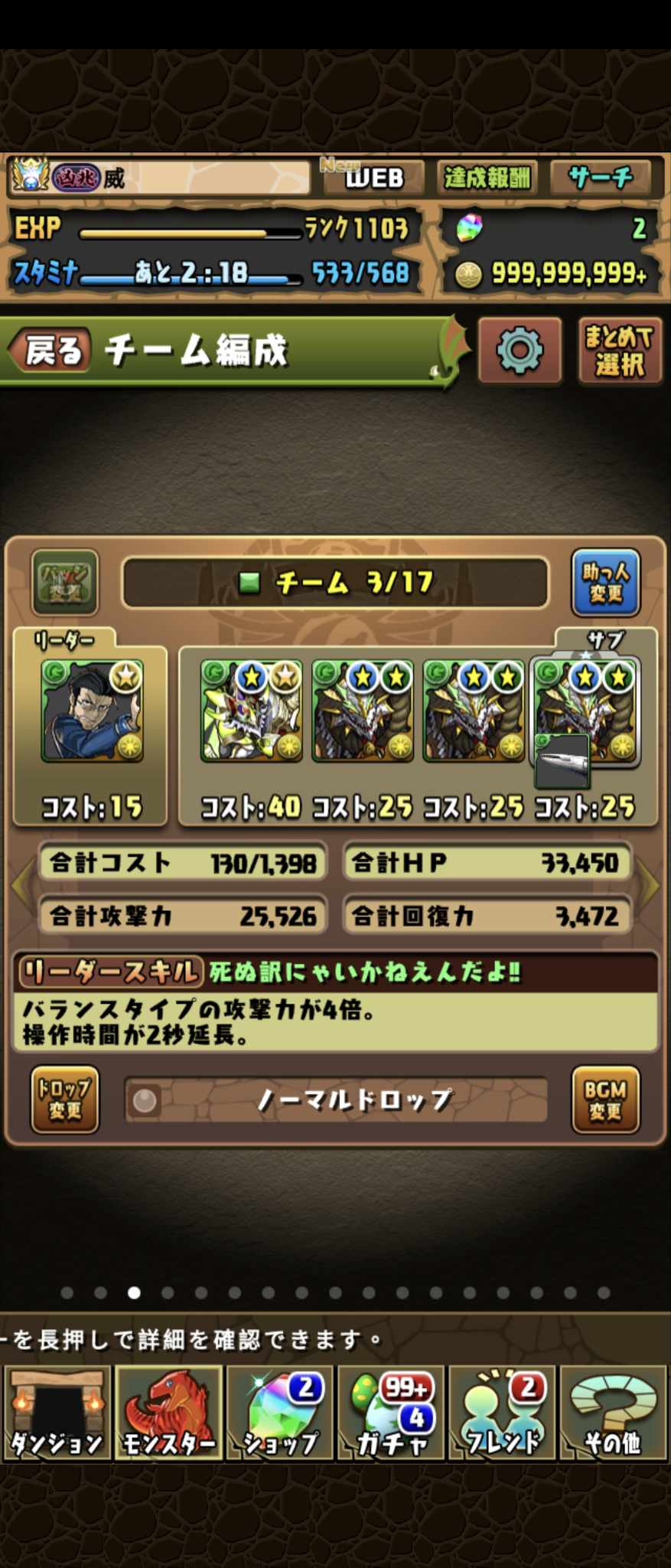Open the WEB button
The image size is (671, 1568).
point(373,178)
